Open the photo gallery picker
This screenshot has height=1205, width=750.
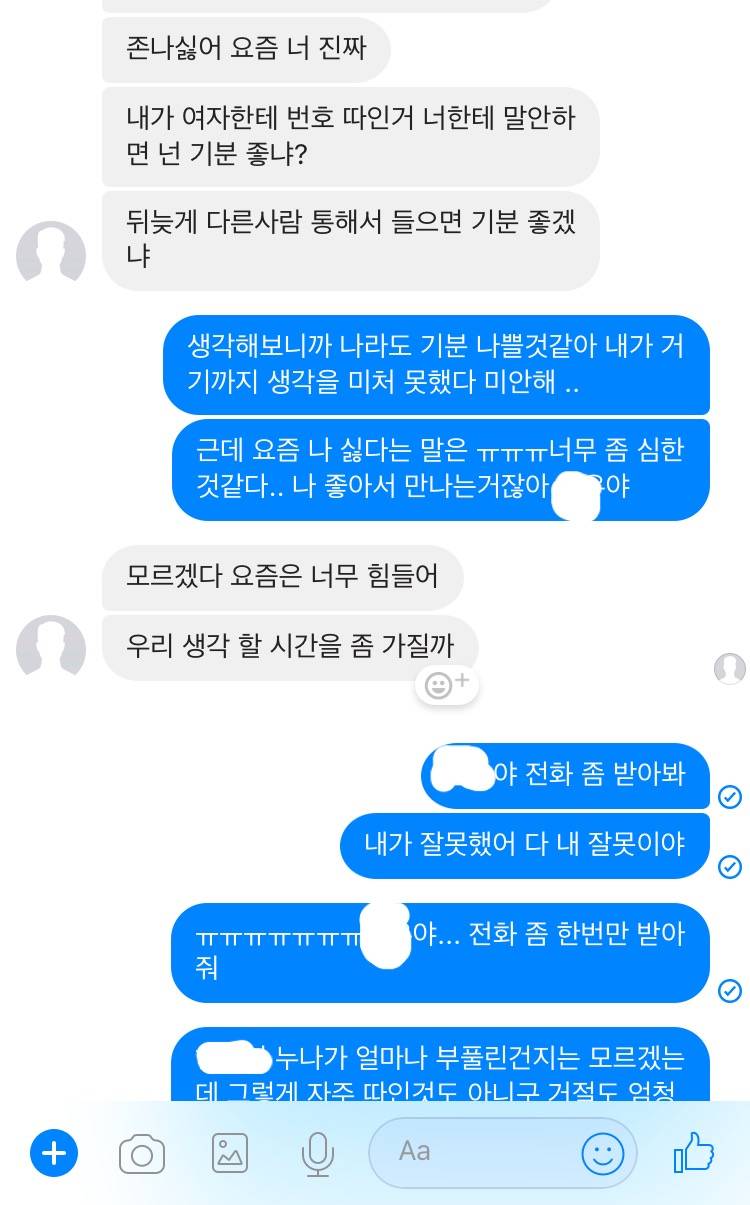pyautogui.click(x=230, y=1153)
